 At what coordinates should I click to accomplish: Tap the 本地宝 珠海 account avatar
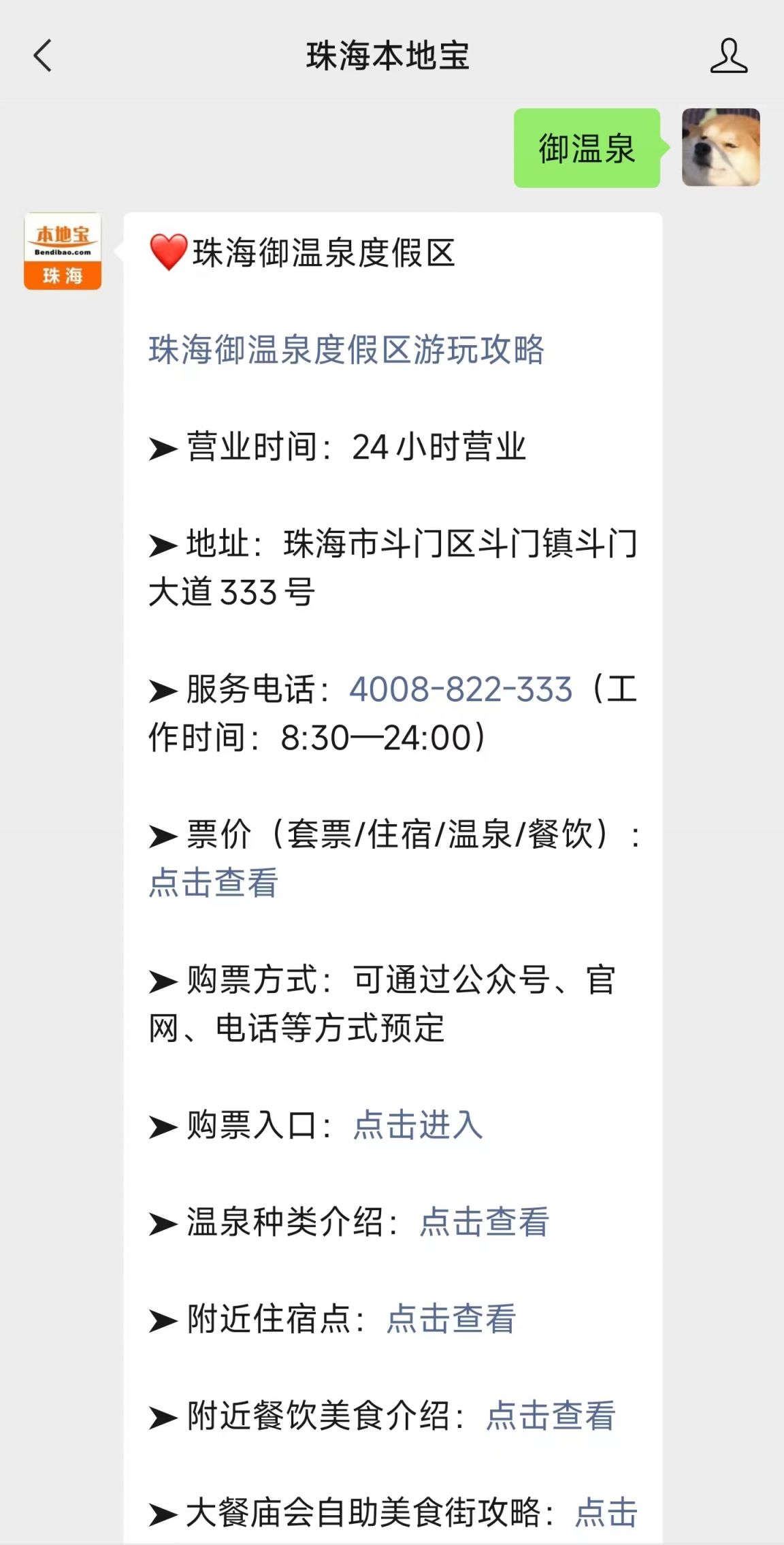click(63, 251)
